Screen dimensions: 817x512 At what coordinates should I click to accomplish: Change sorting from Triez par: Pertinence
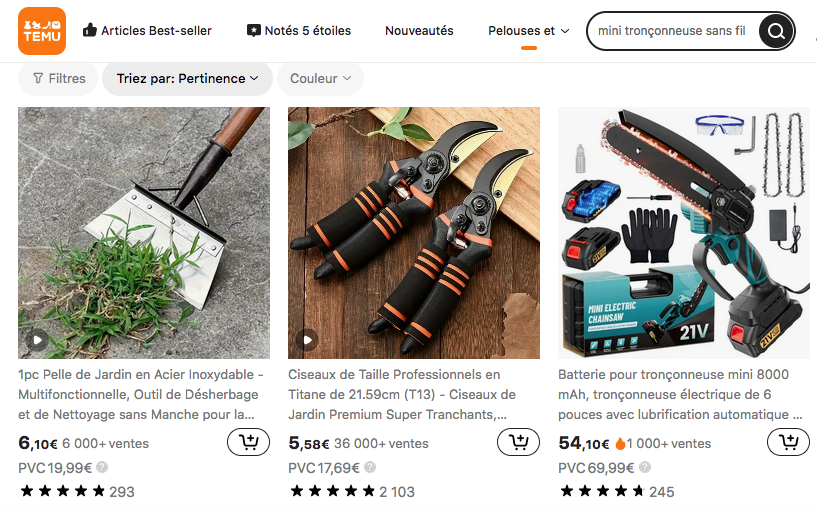pyautogui.click(x=187, y=78)
